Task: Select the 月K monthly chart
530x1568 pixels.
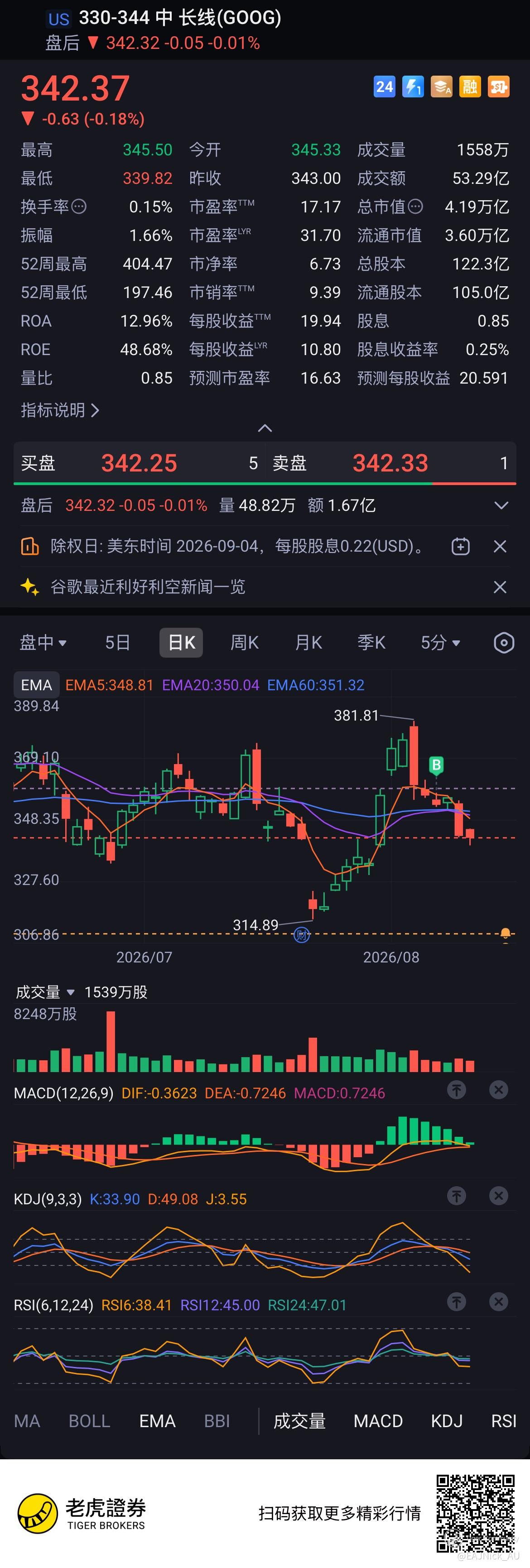Action: coord(308,642)
